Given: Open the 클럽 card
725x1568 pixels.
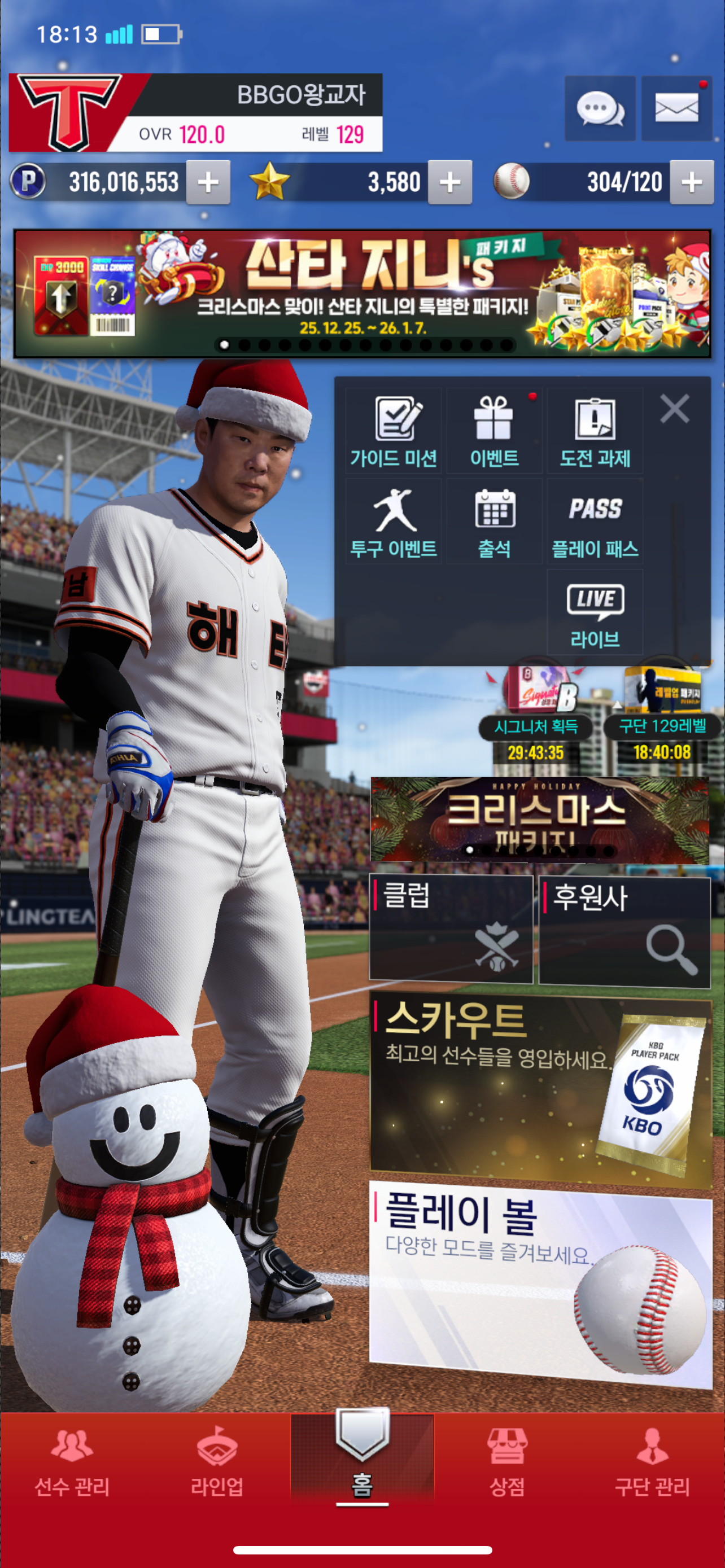Looking at the screenshot, I should click(451, 929).
